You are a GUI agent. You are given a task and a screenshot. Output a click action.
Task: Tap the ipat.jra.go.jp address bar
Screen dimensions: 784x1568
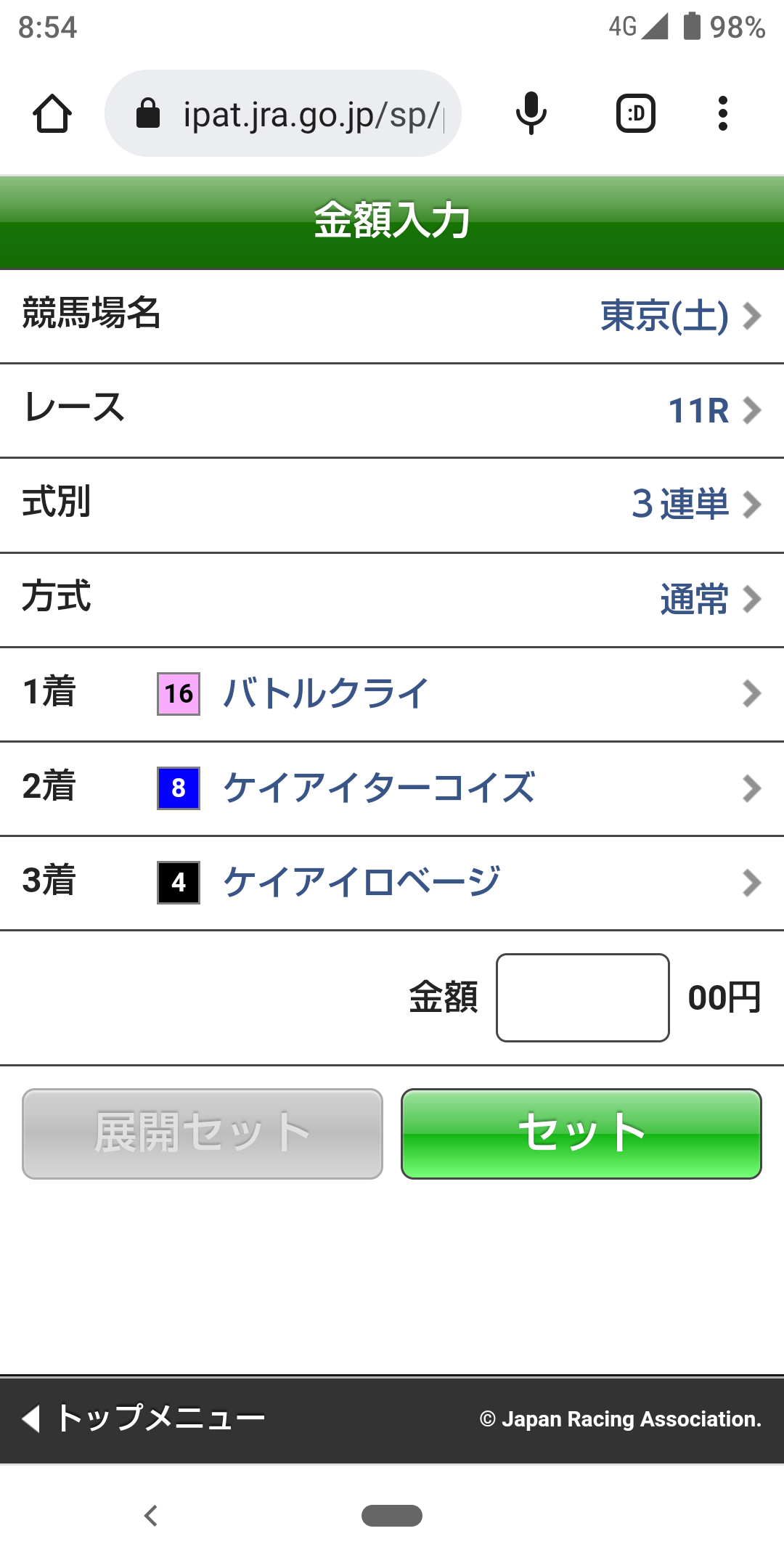290,114
